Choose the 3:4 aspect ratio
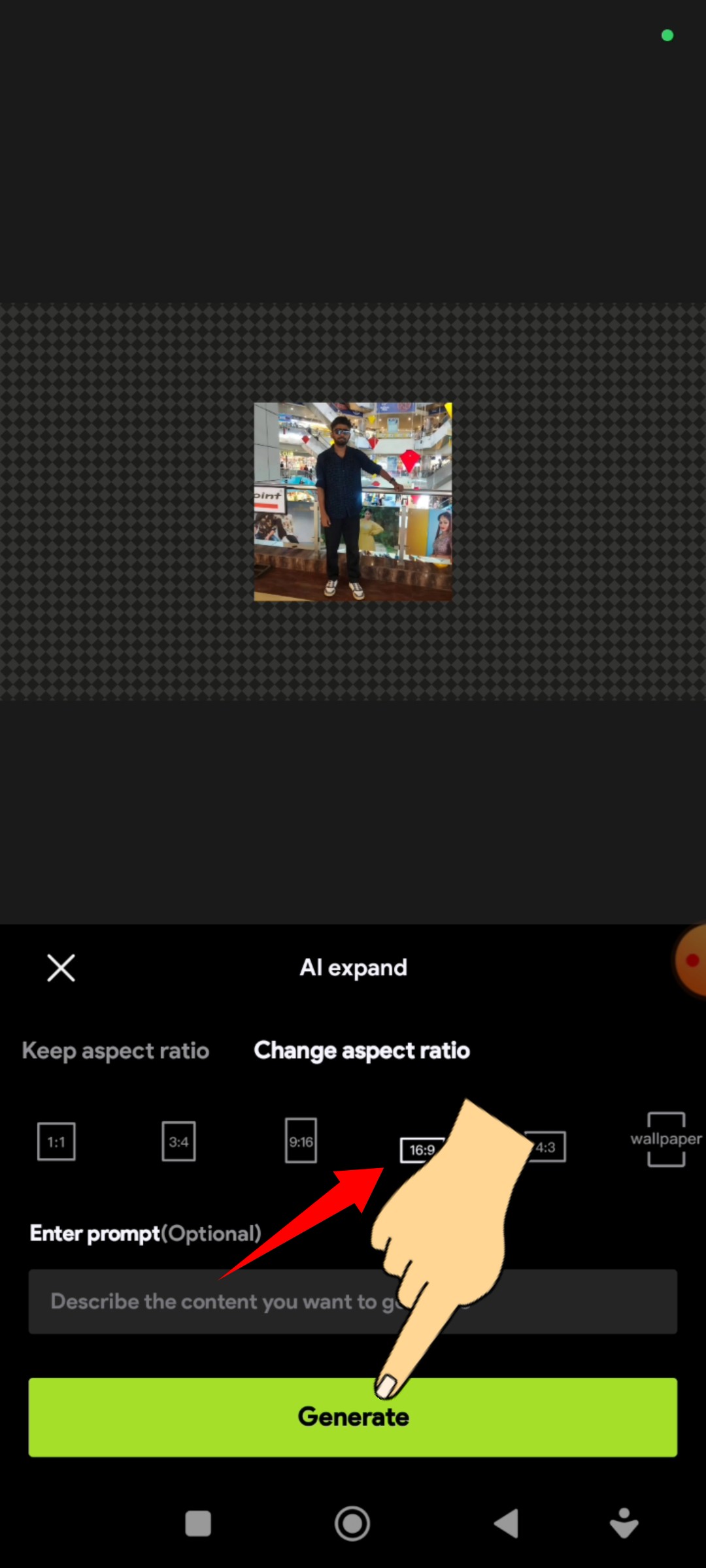This screenshot has width=706, height=1568. pos(178,1141)
